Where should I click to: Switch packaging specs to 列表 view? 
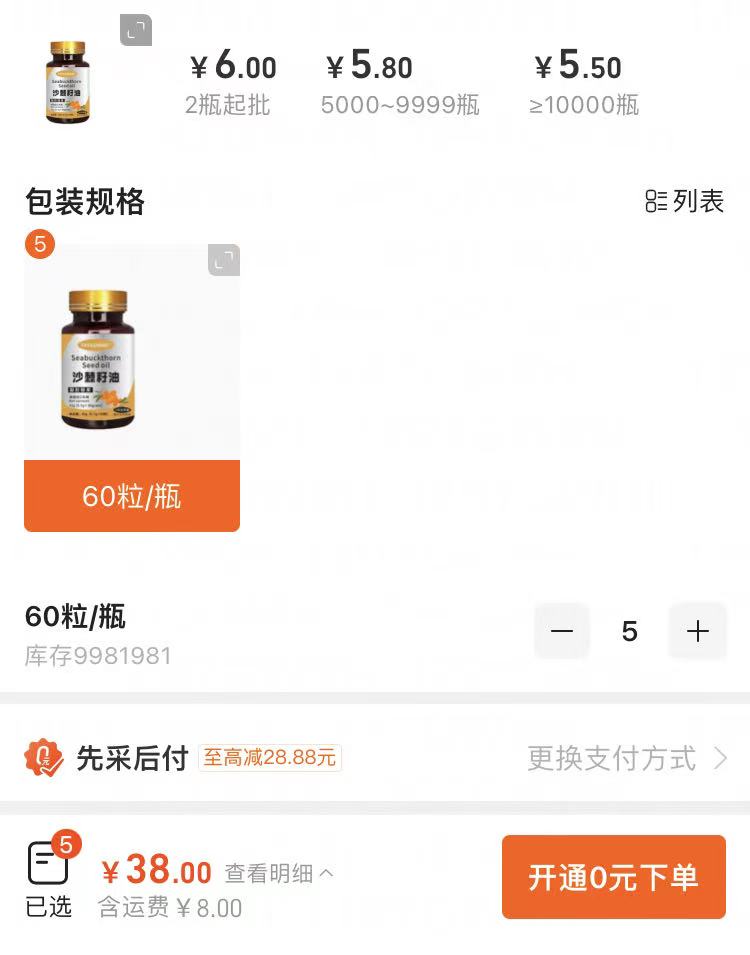coord(684,201)
